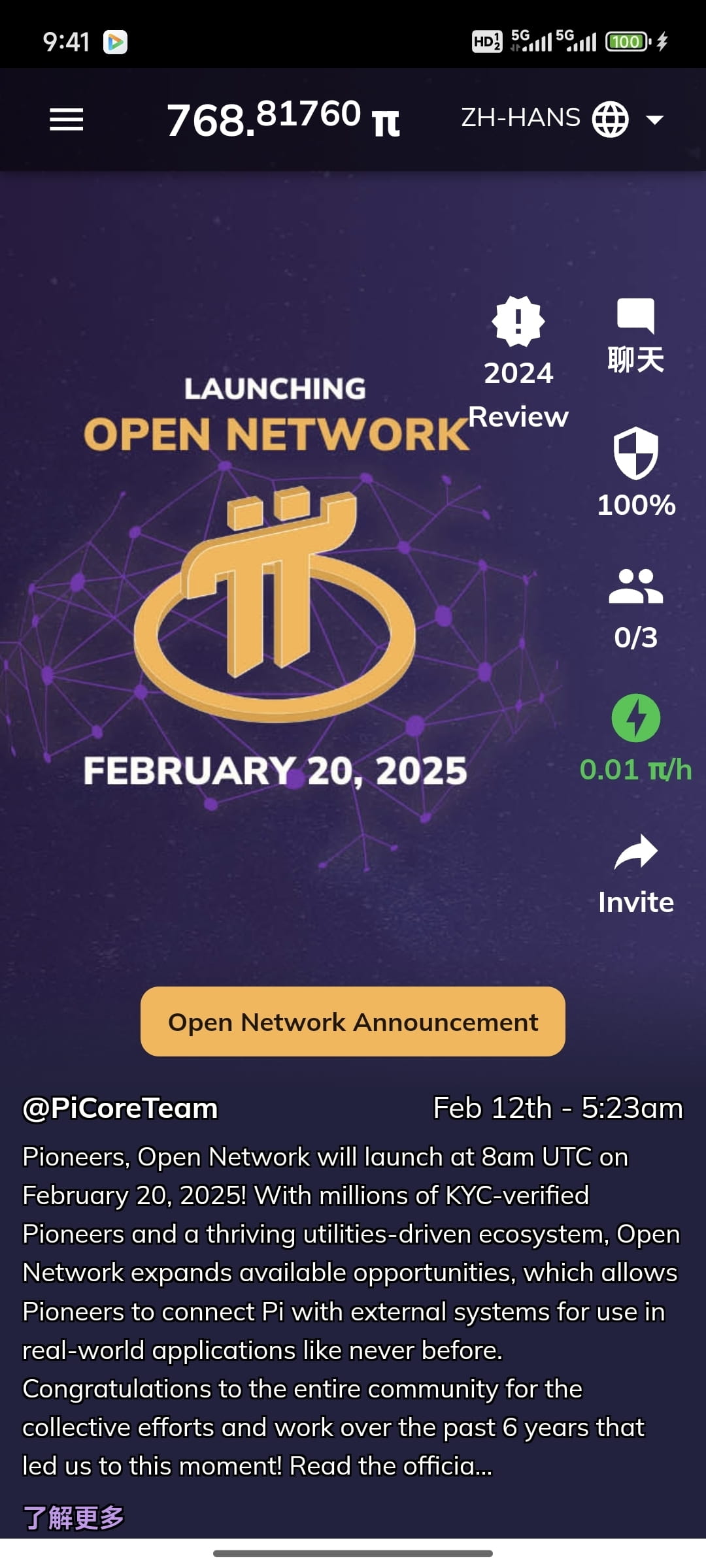Image resolution: width=706 pixels, height=1568 pixels.
Task: Click the 5G signal indicator
Action: (531, 41)
